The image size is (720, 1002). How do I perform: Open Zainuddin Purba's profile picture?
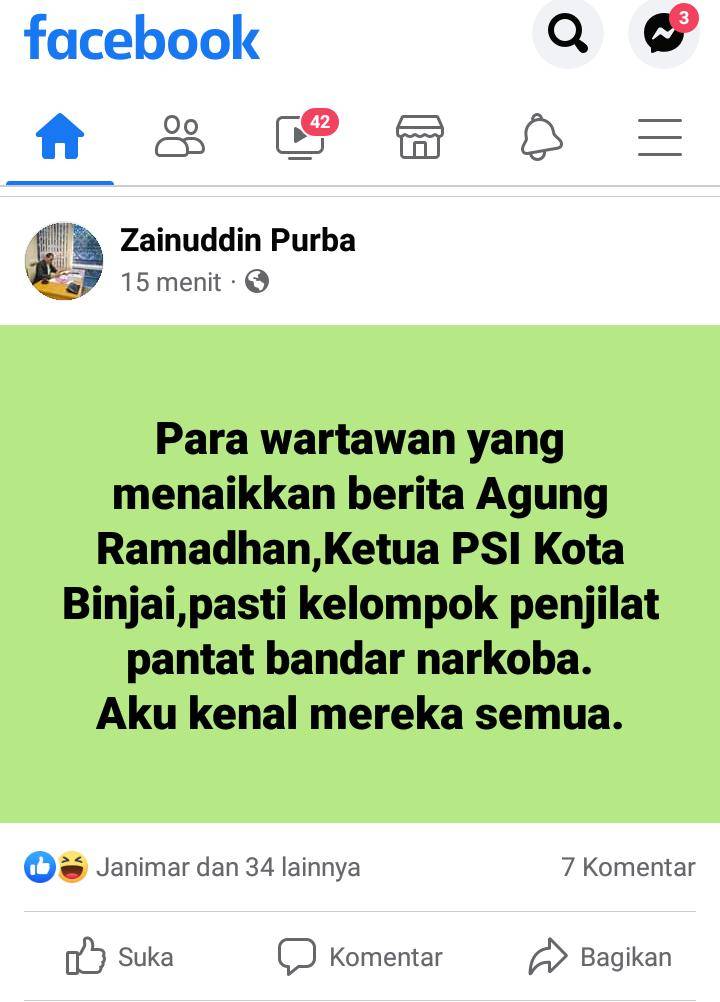[63, 260]
